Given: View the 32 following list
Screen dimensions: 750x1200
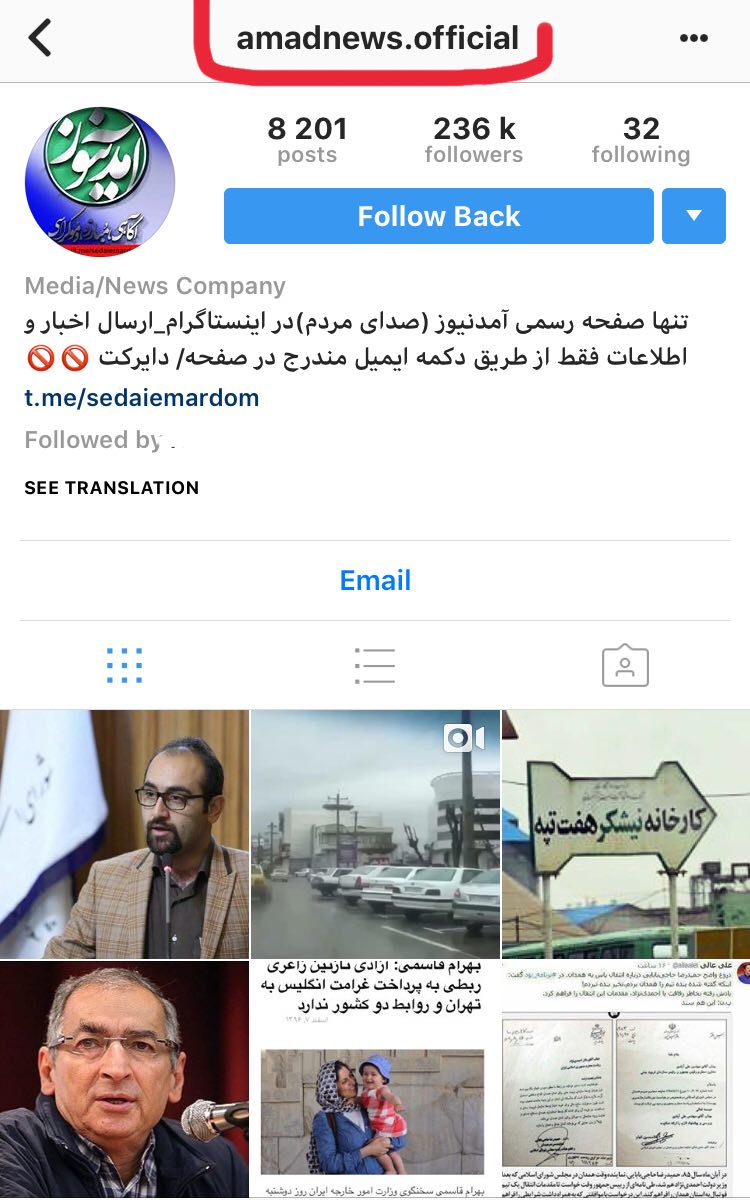Looking at the screenshot, I should (x=641, y=140).
